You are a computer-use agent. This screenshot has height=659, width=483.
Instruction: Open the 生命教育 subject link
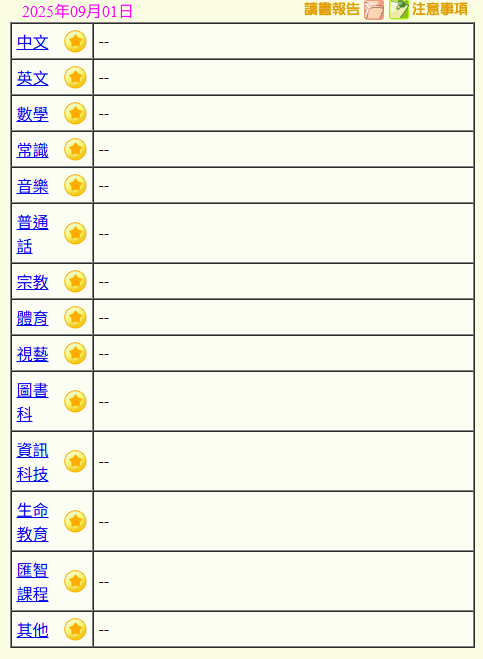click(x=32, y=522)
